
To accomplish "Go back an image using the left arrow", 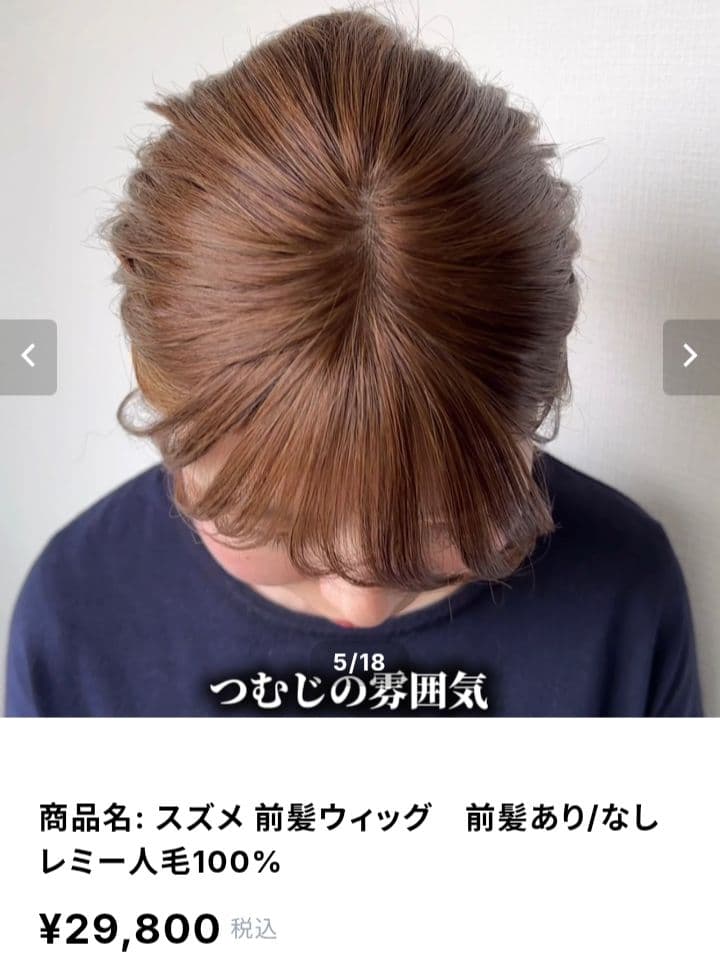I will (27, 352).
